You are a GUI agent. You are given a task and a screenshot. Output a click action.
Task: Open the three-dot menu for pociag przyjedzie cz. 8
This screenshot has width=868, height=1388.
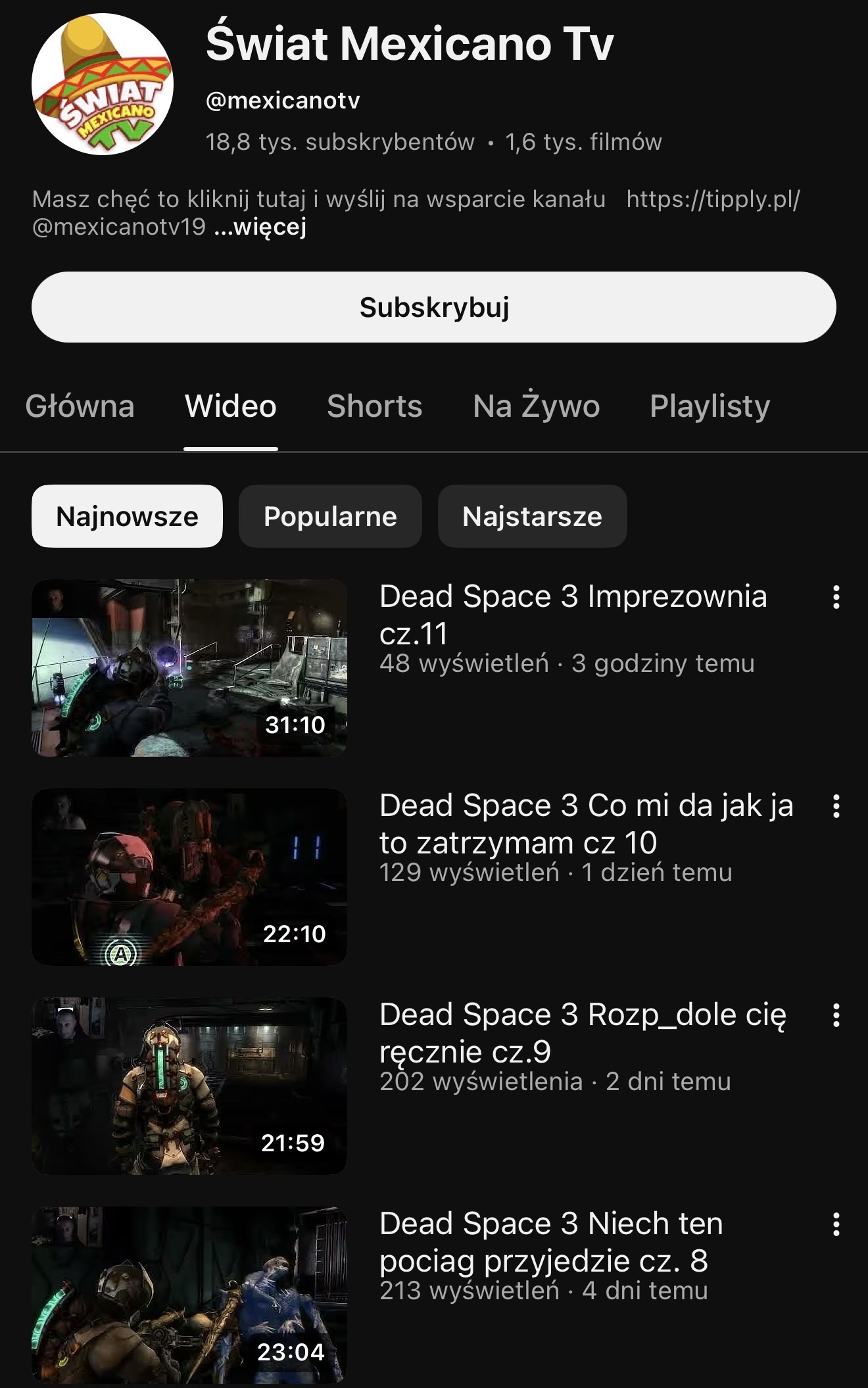point(836,1224)
